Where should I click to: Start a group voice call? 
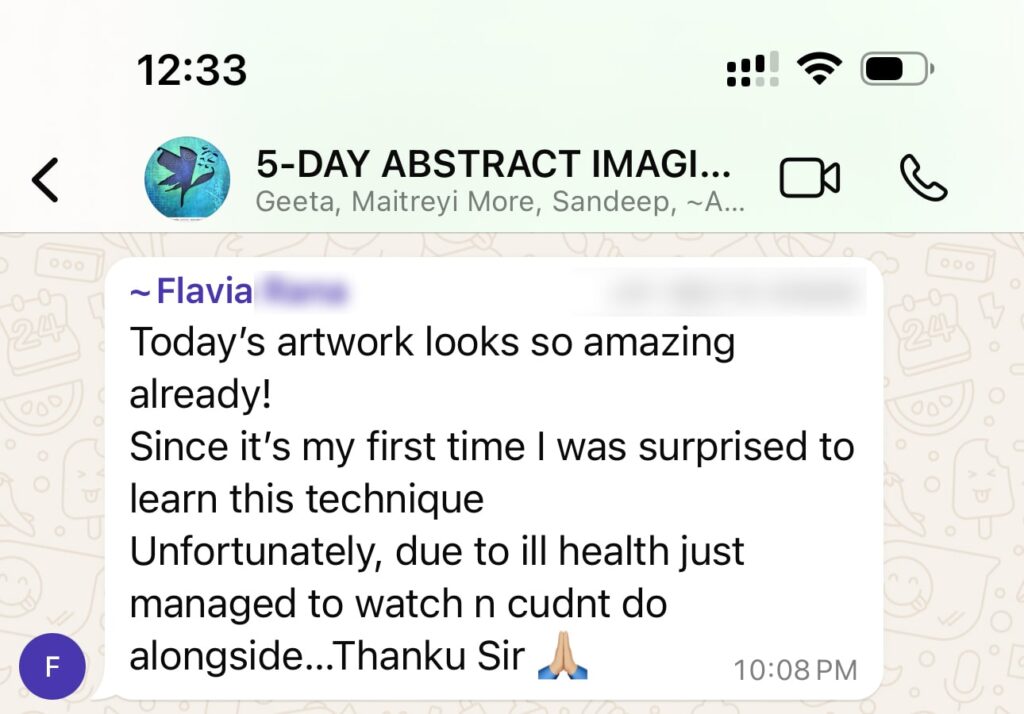[x=923, y=179]
